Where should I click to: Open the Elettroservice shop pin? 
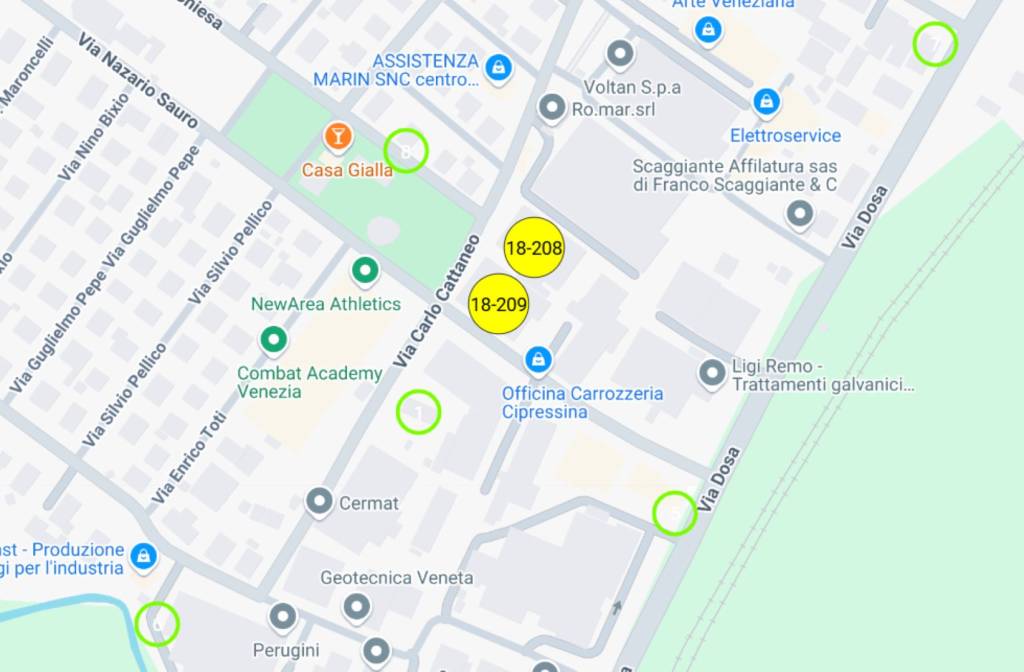[x=766, y=100]
